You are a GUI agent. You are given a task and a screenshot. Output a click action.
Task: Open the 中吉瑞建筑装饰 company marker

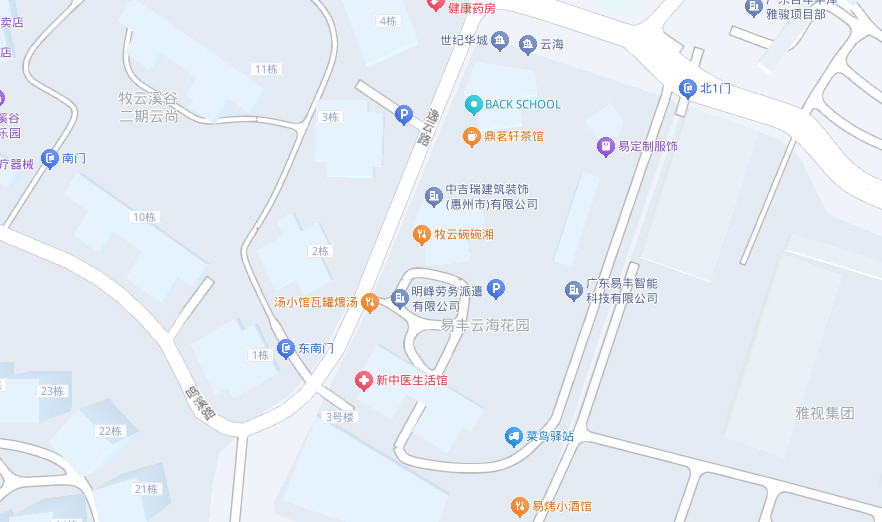tap(434, 196)
